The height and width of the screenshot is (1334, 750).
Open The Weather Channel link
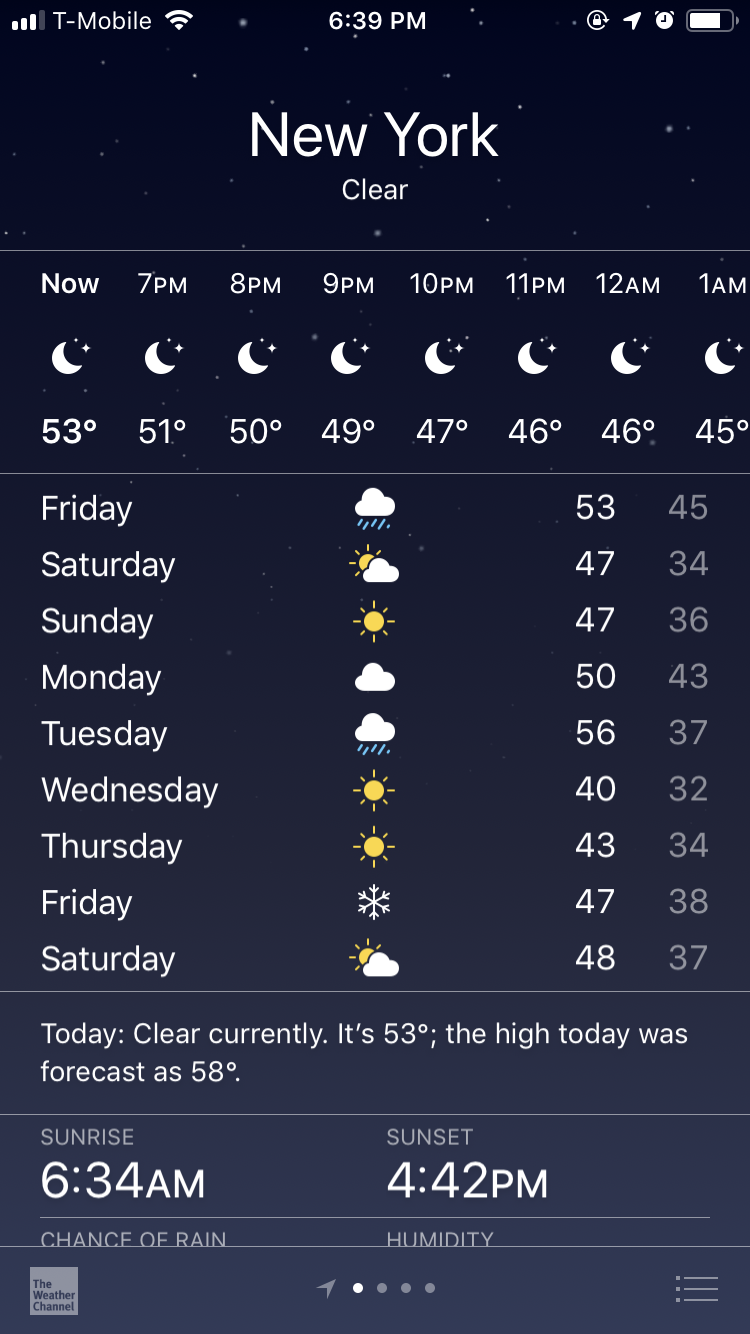click(x=54, y=1290)
